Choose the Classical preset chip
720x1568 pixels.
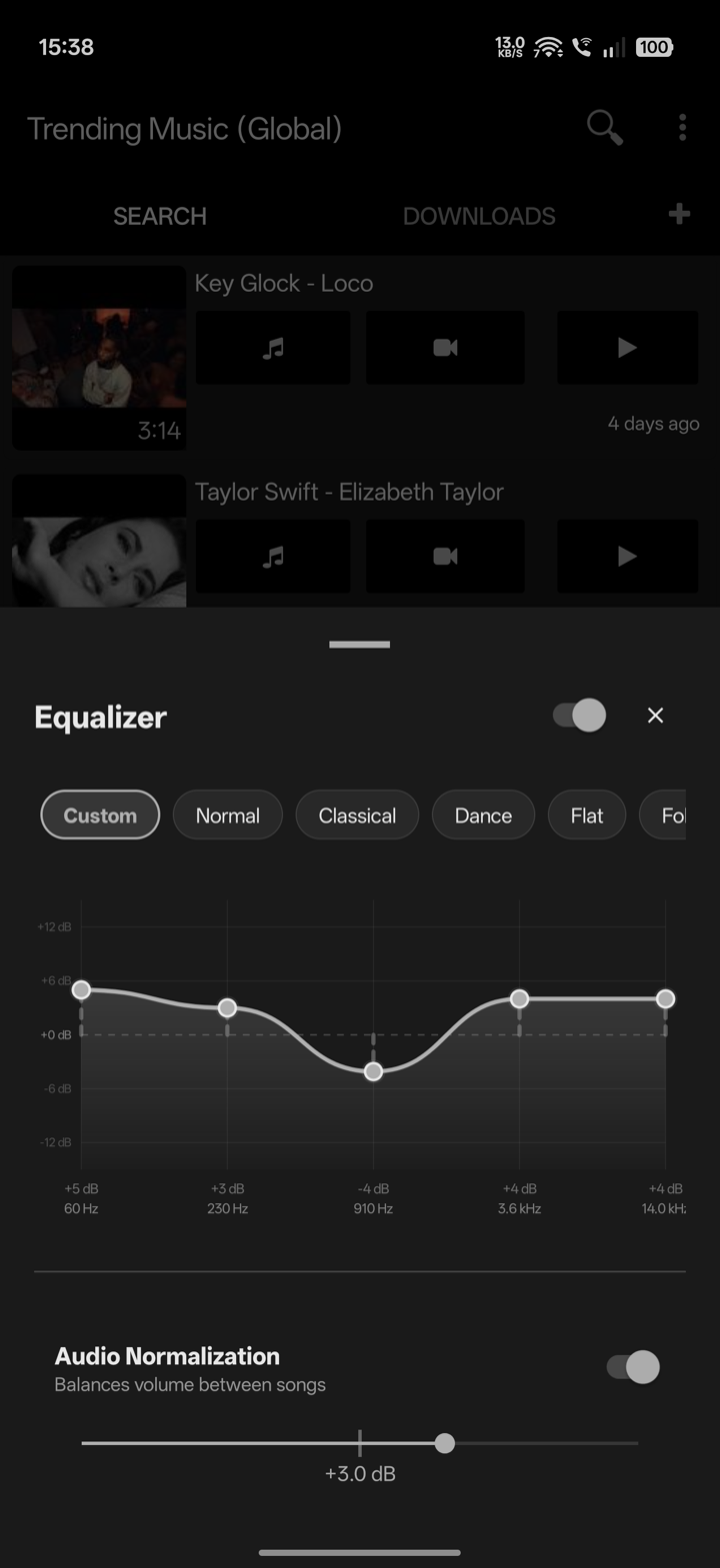pyautogui.click(x=357, y=814)
